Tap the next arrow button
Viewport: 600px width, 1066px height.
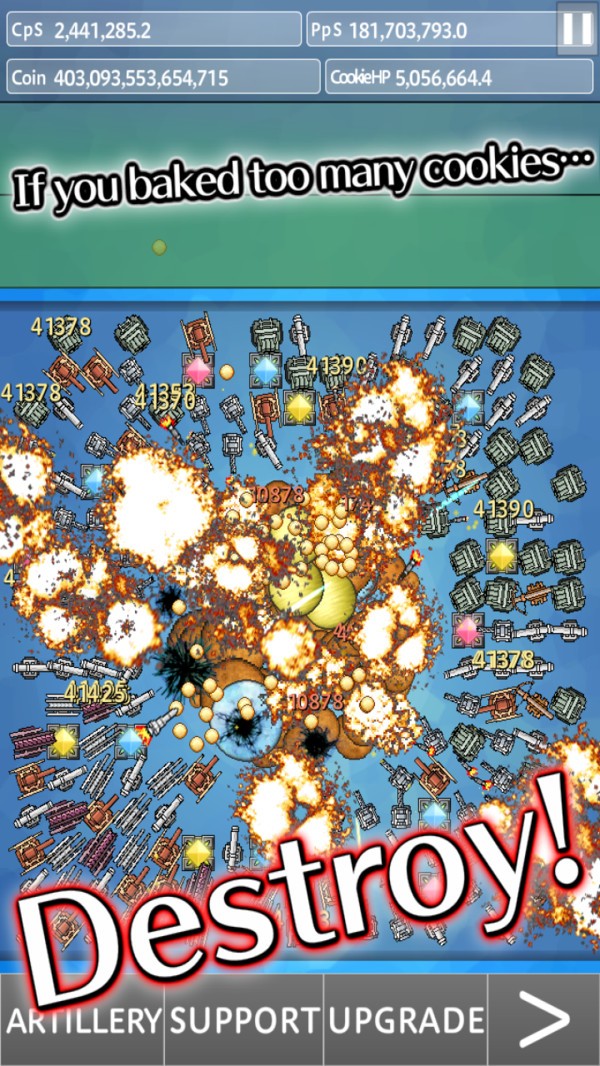544,1020
